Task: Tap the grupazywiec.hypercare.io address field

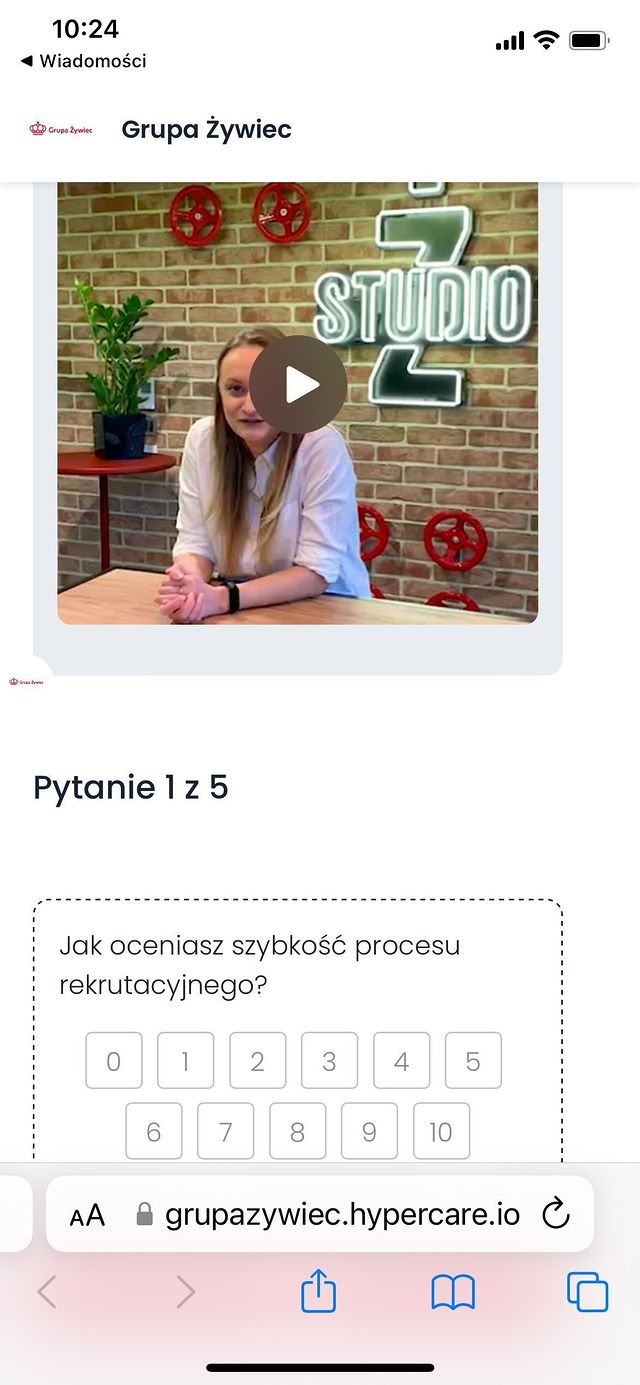Action: (342, 1215)
